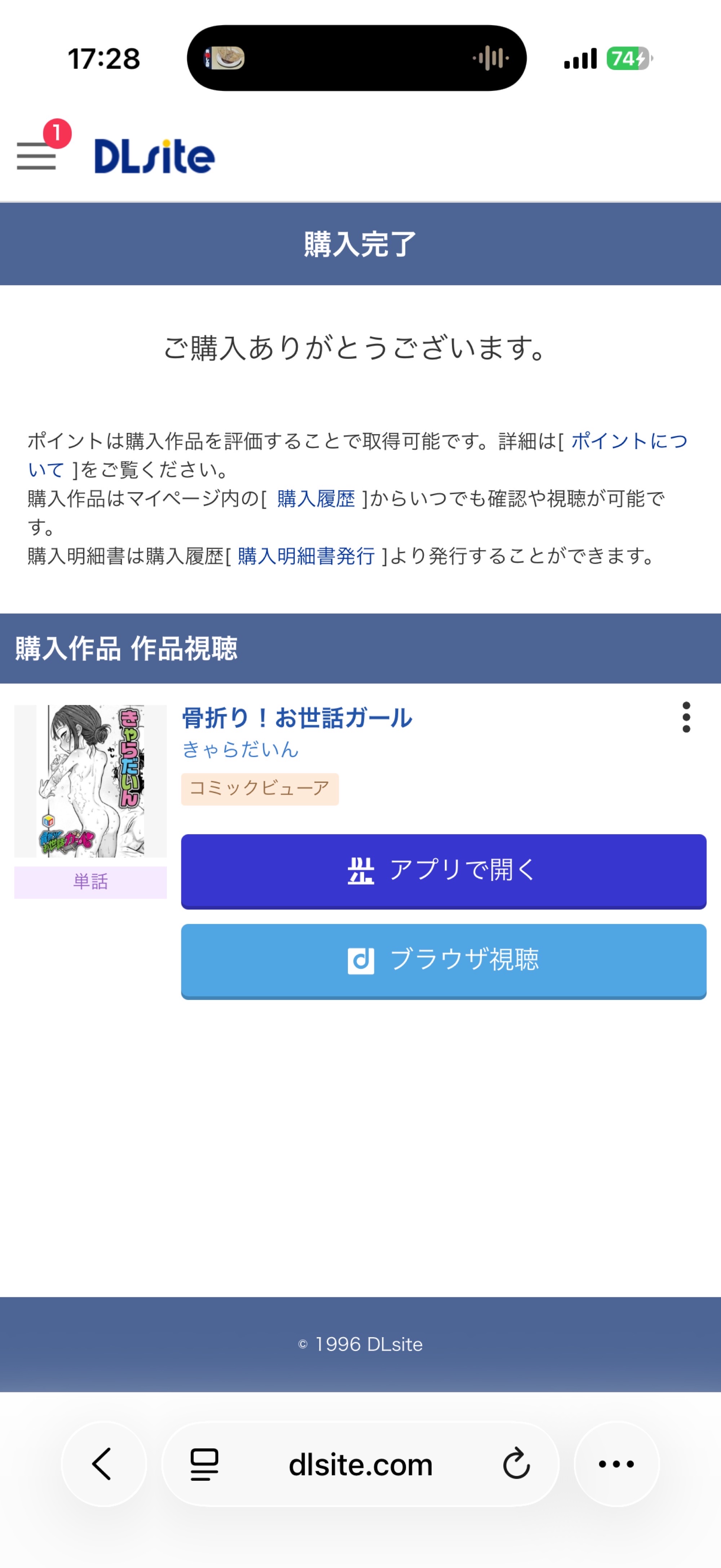Open the 購入明細書発行 link

(306, 556)
